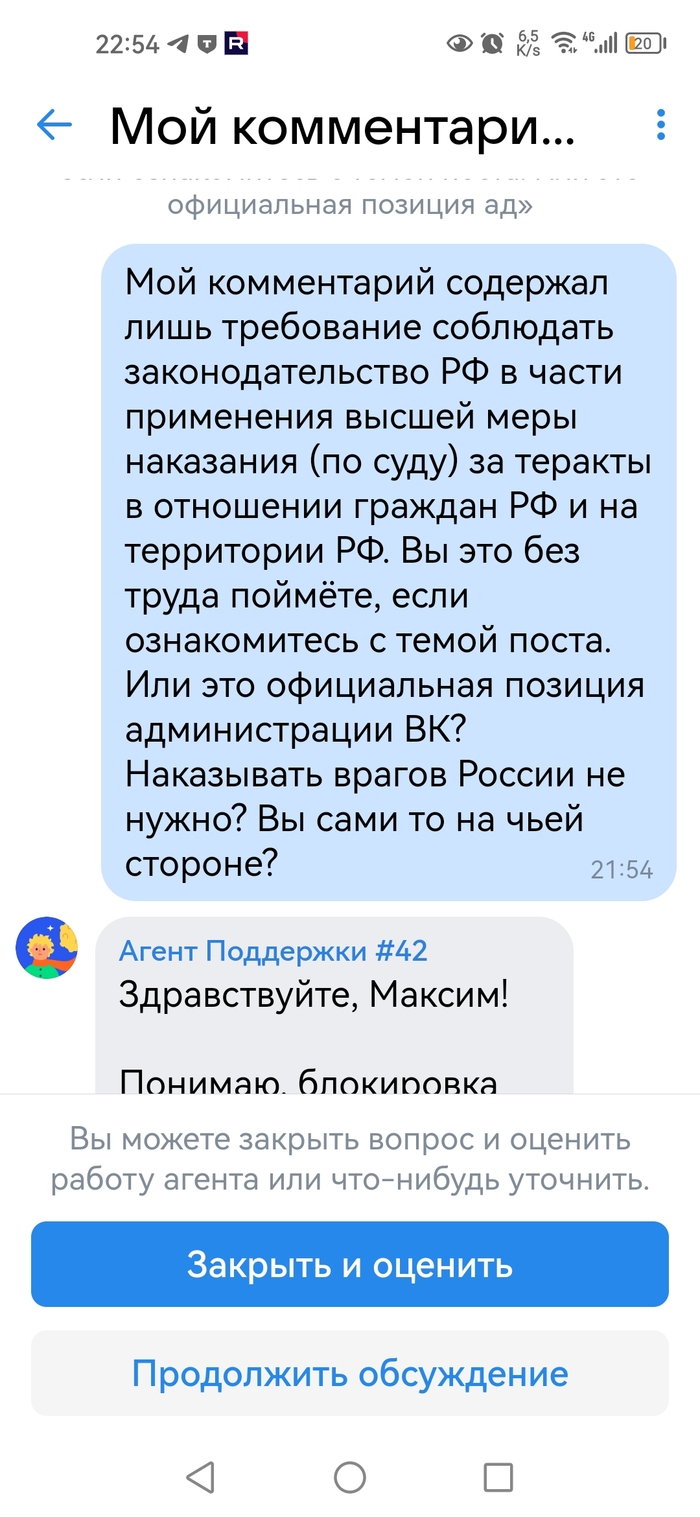Image resolution: width=700 pixels, height=1517 pixels.
Task: Tap the system back navigation button
Action: [x=201, y=1477]
